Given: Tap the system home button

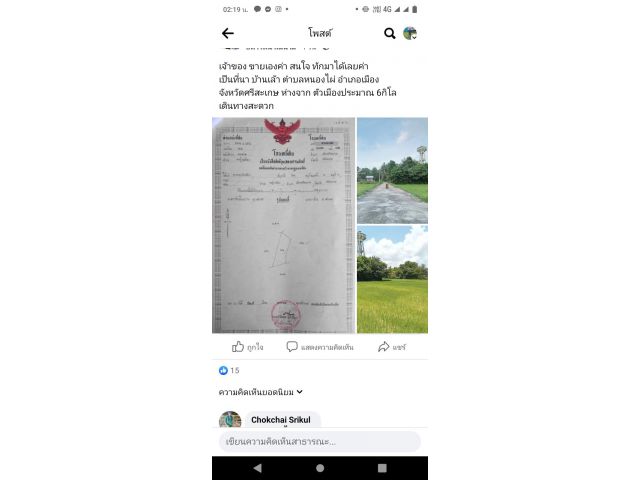Looking at the screenshot, I should tap(320, 468).
